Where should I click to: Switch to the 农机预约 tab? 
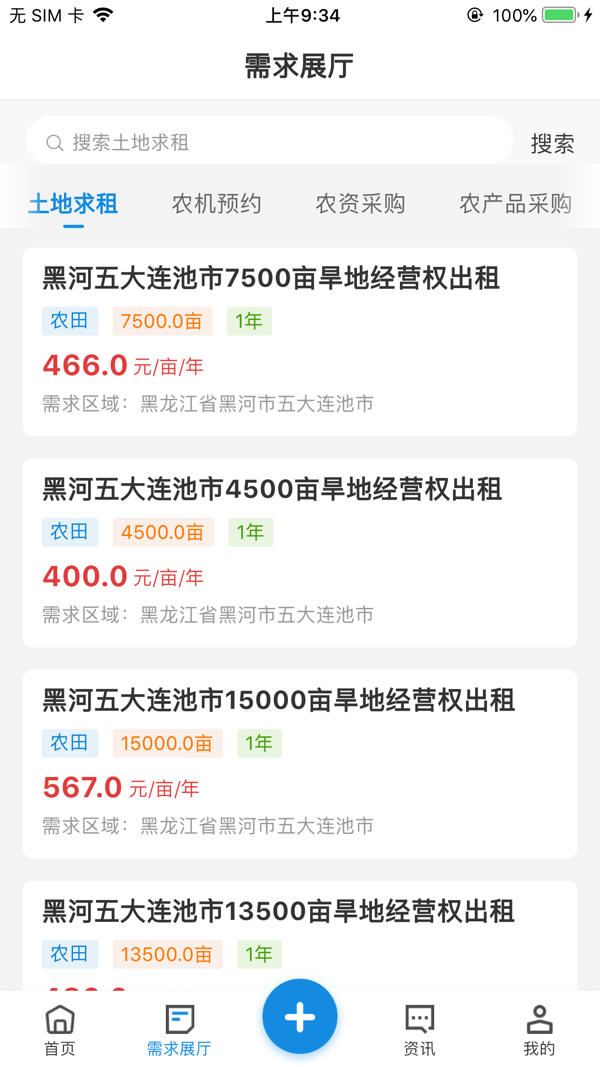(x=216, y=204)
